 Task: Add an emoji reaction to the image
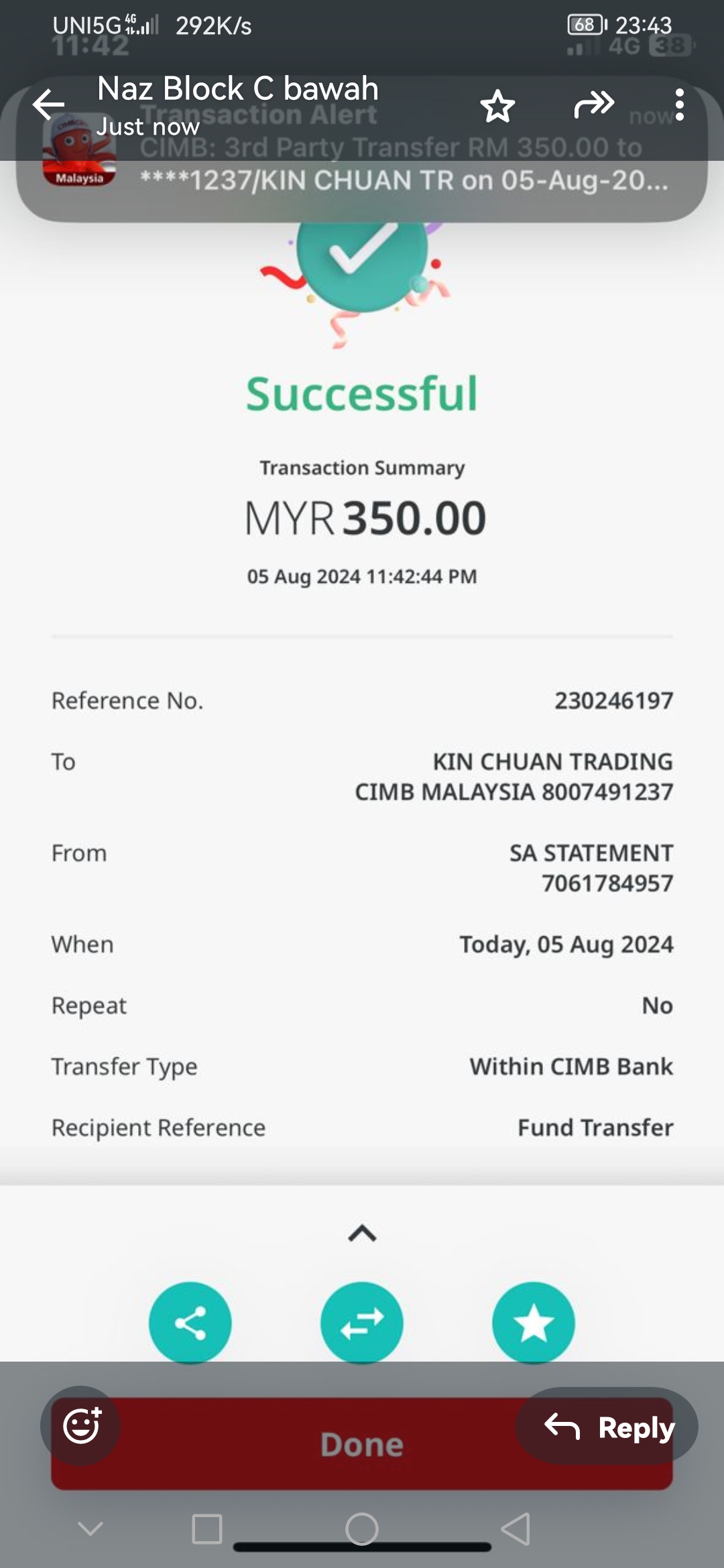tap(81, 1425)
